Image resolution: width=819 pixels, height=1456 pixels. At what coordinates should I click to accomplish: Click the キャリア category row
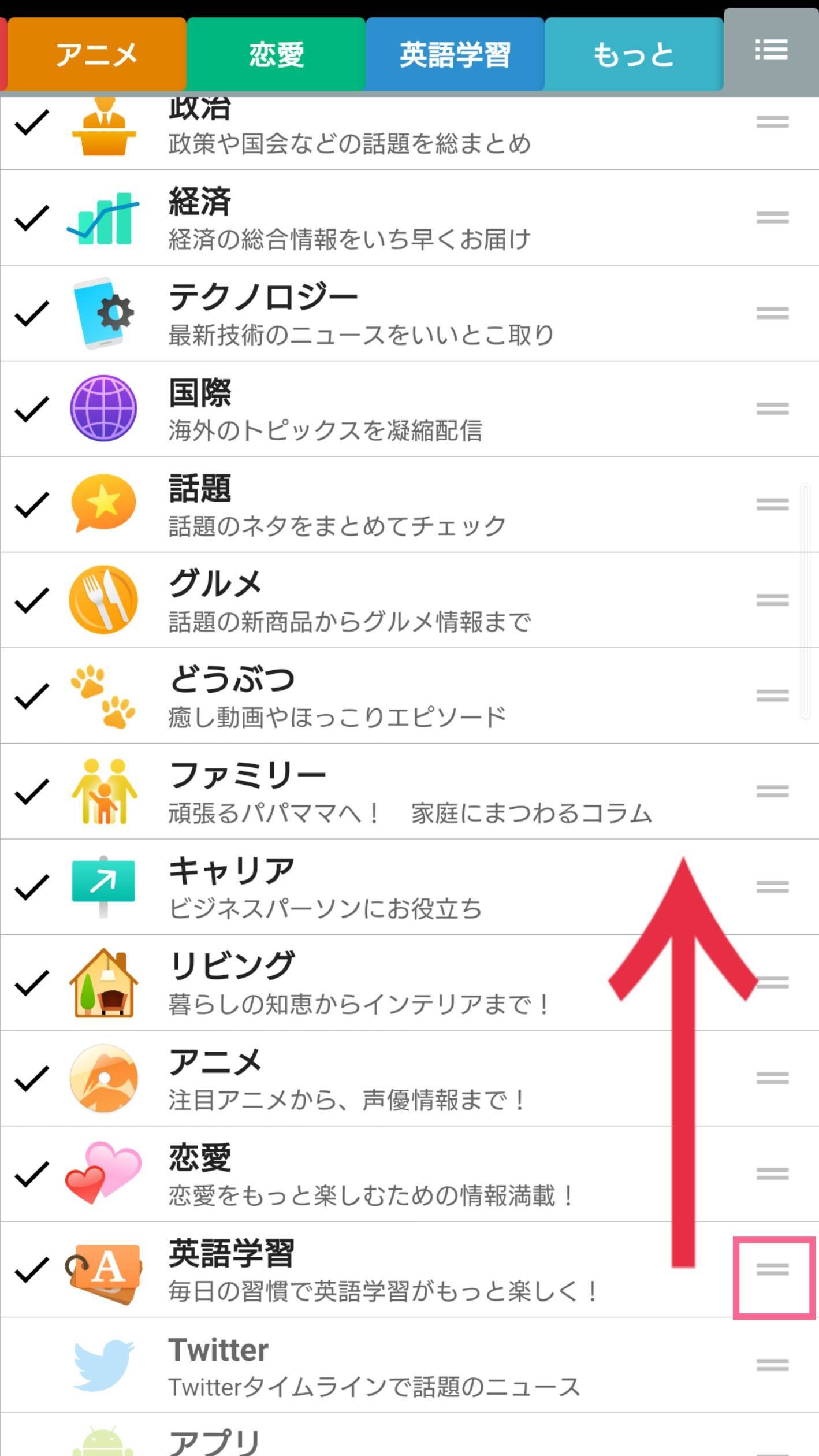pyautogui.click(x=289, y=886)
